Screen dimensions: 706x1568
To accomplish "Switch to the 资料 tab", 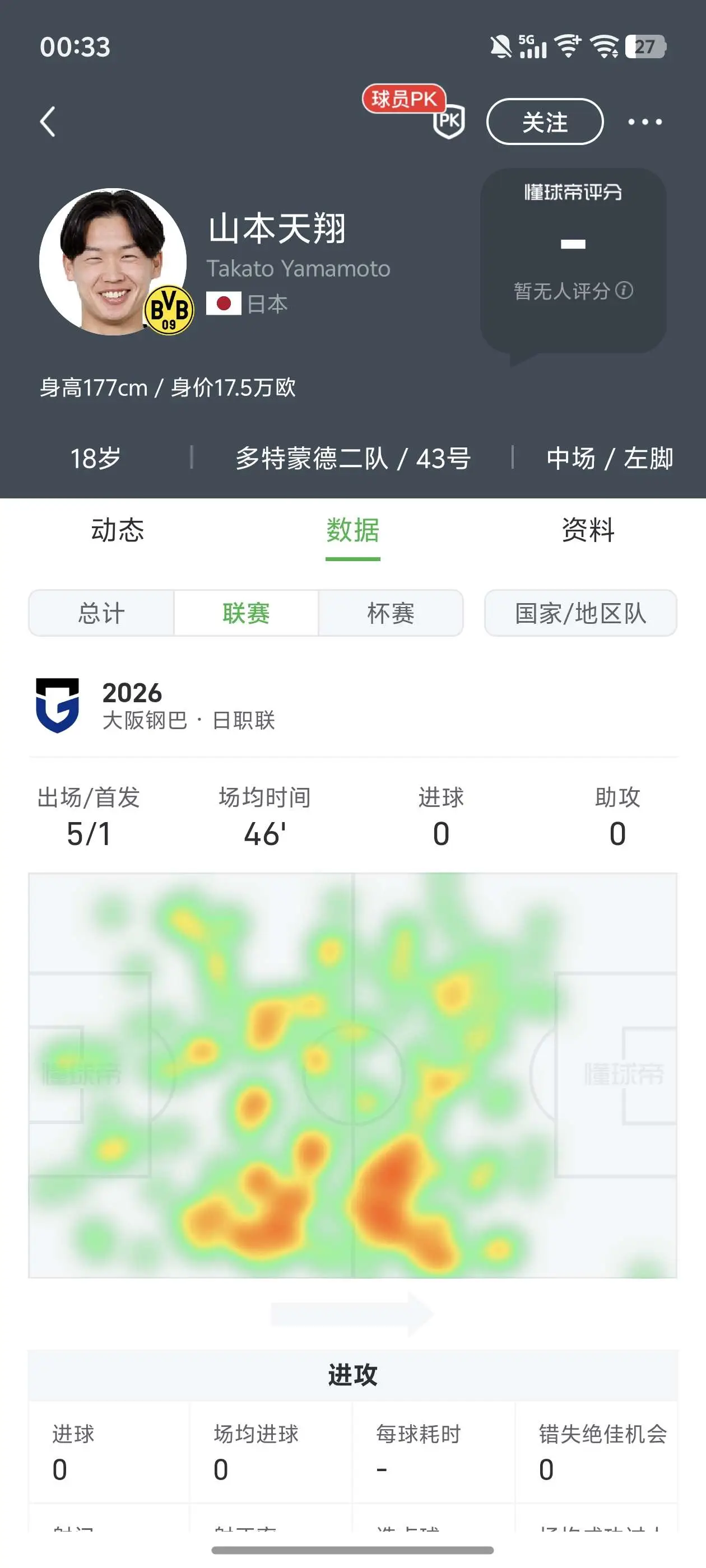I will 588,530.
